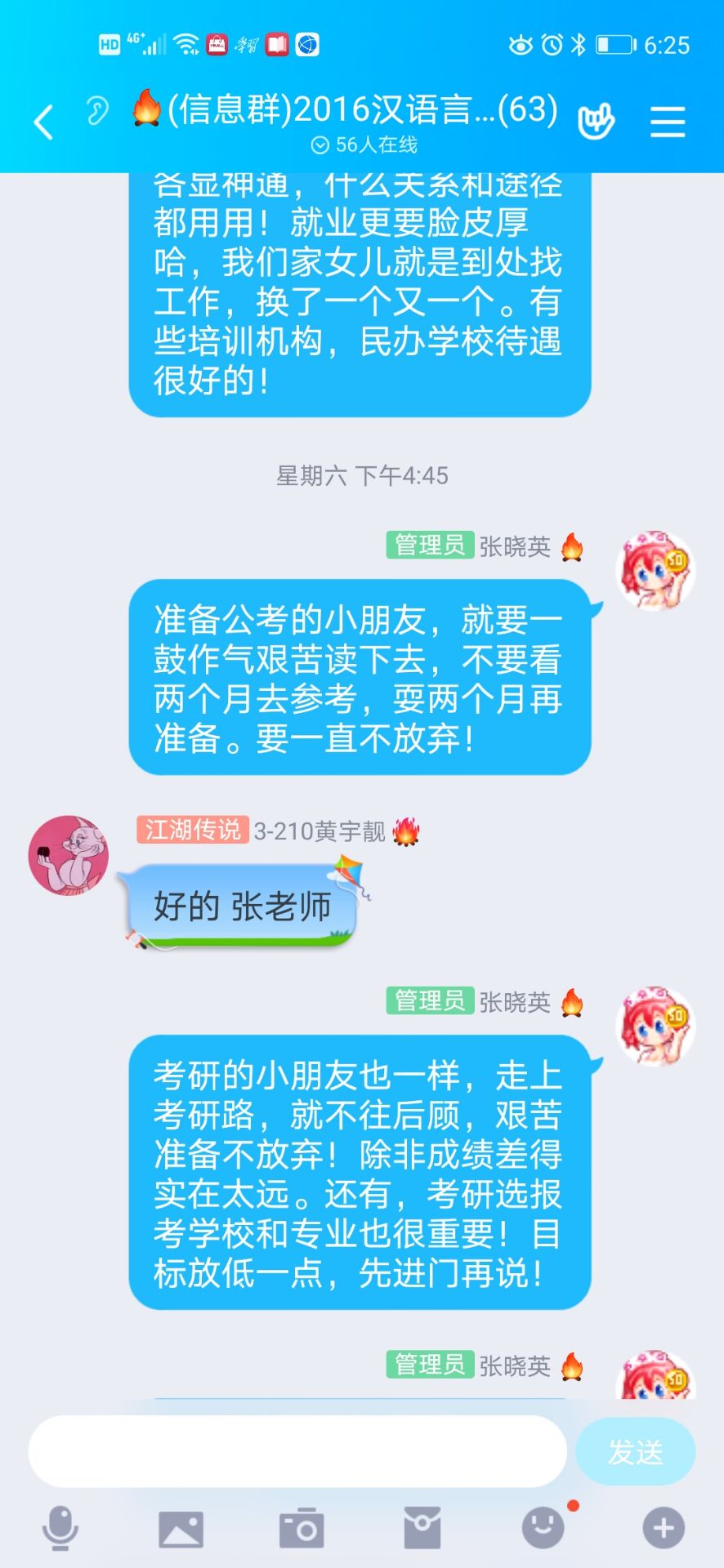The height and width of the screenshot is (1568, 724).
Task: Open 张晓英's avatar above 准备公考 message
Action: coord(655,571)
